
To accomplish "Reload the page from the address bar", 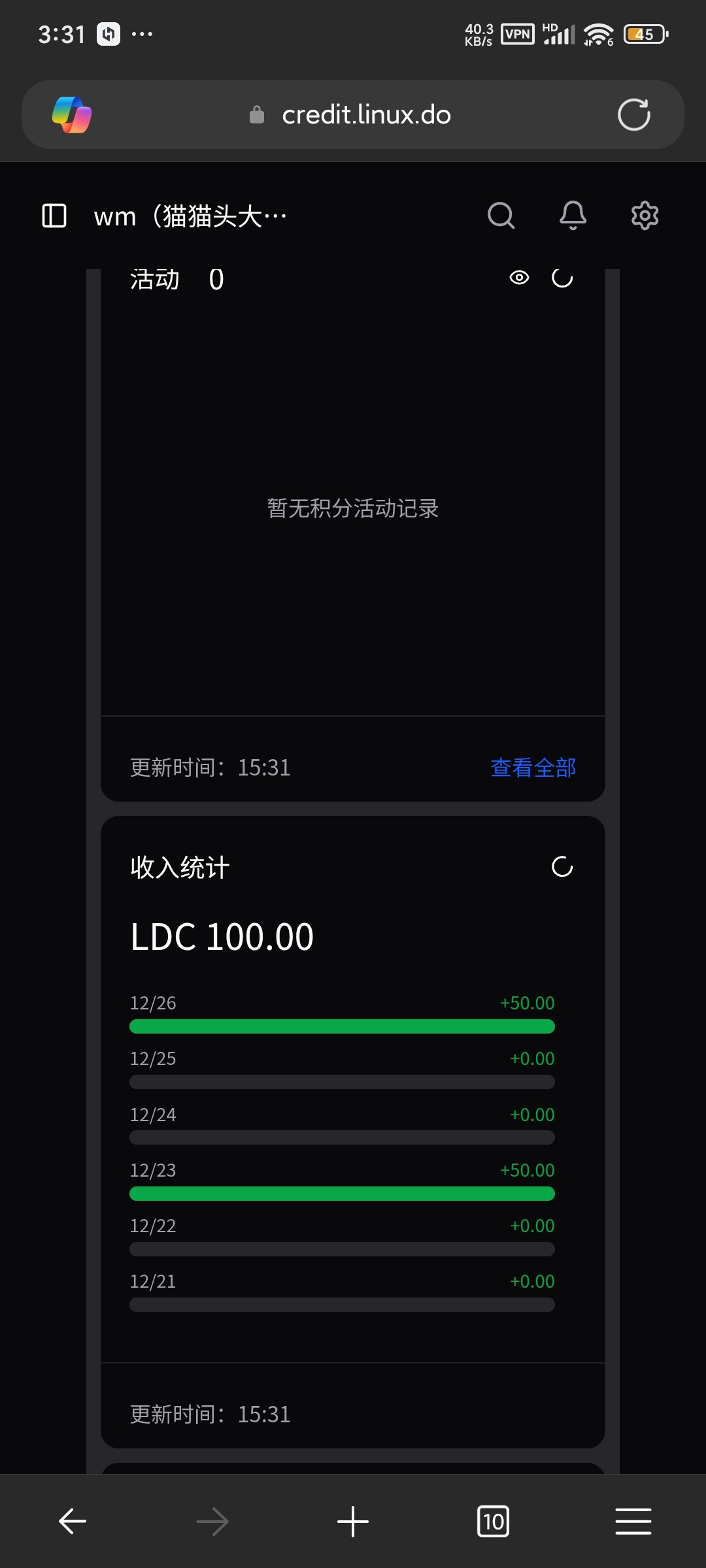I will (x=634, y=115).
